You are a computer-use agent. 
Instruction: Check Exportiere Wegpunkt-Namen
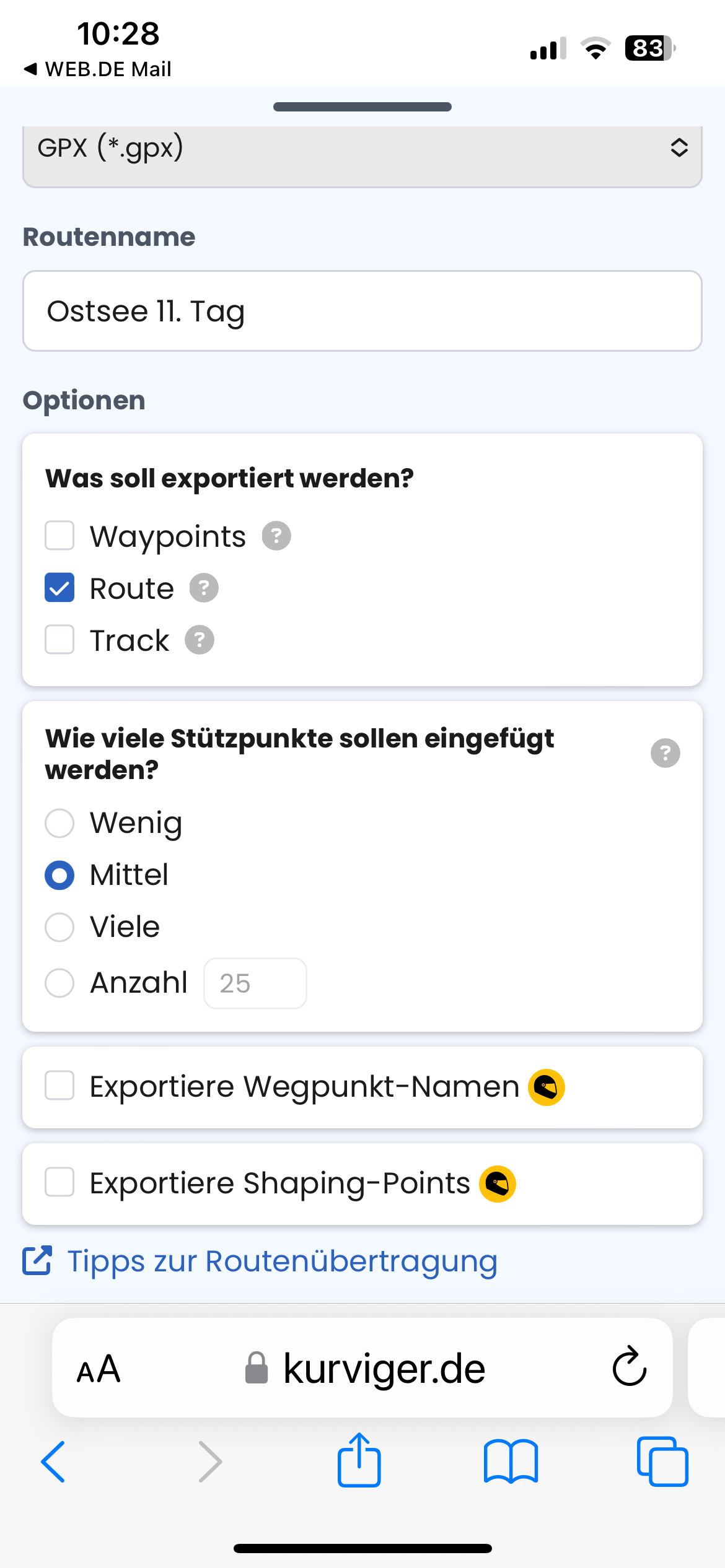tap(59, 1086)
